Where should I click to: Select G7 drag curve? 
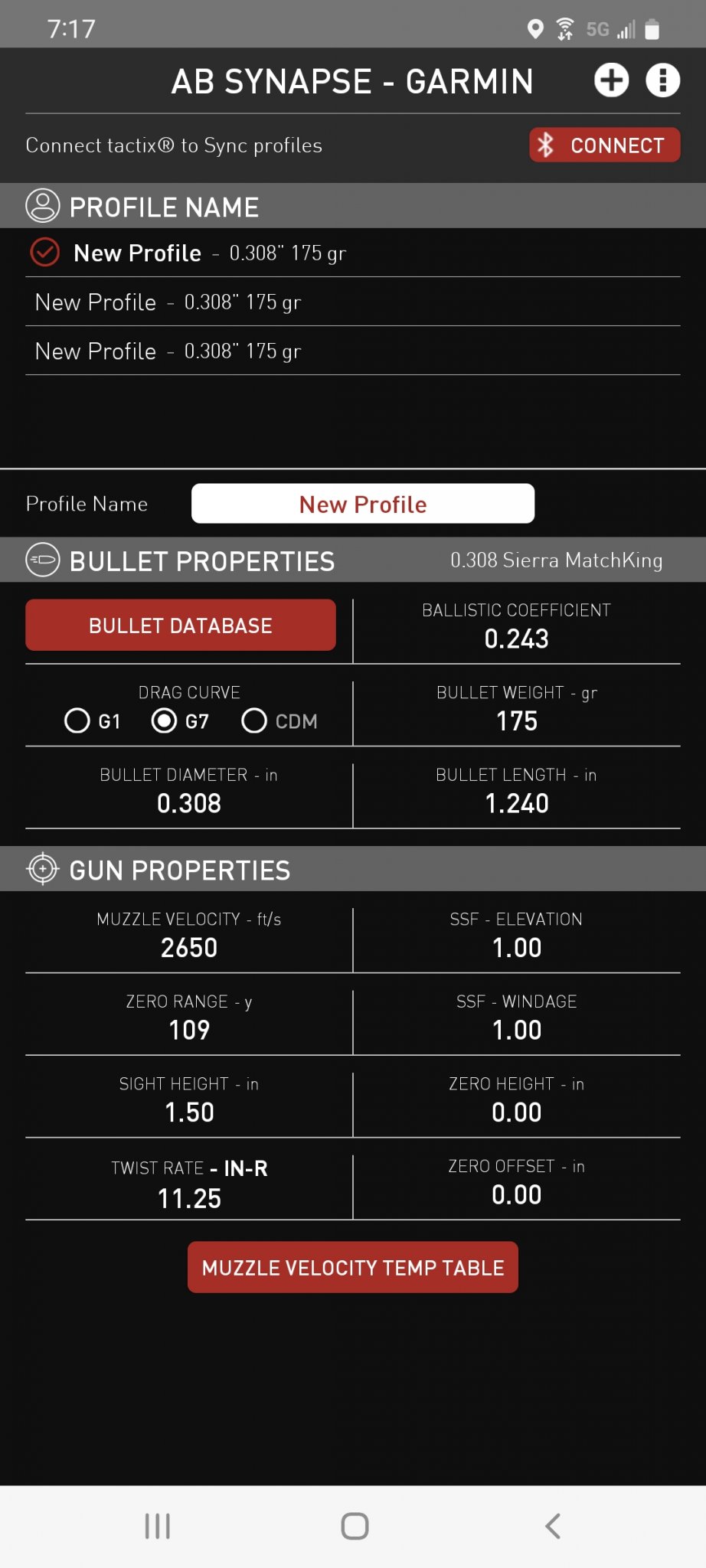pyautogui.click(x=164, y=720)
